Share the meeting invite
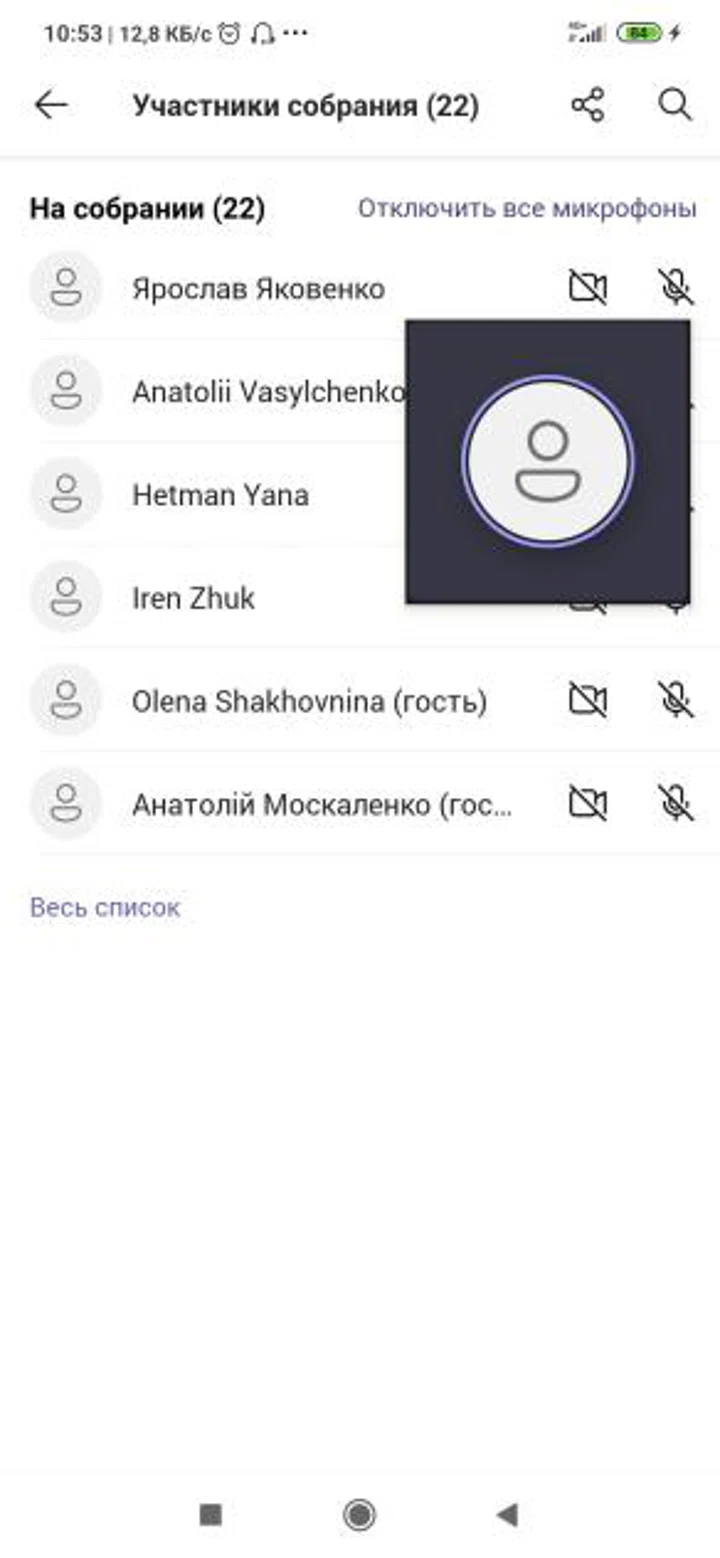The image size is (720, 1558). pyautogui.click(x=588, y=105)
